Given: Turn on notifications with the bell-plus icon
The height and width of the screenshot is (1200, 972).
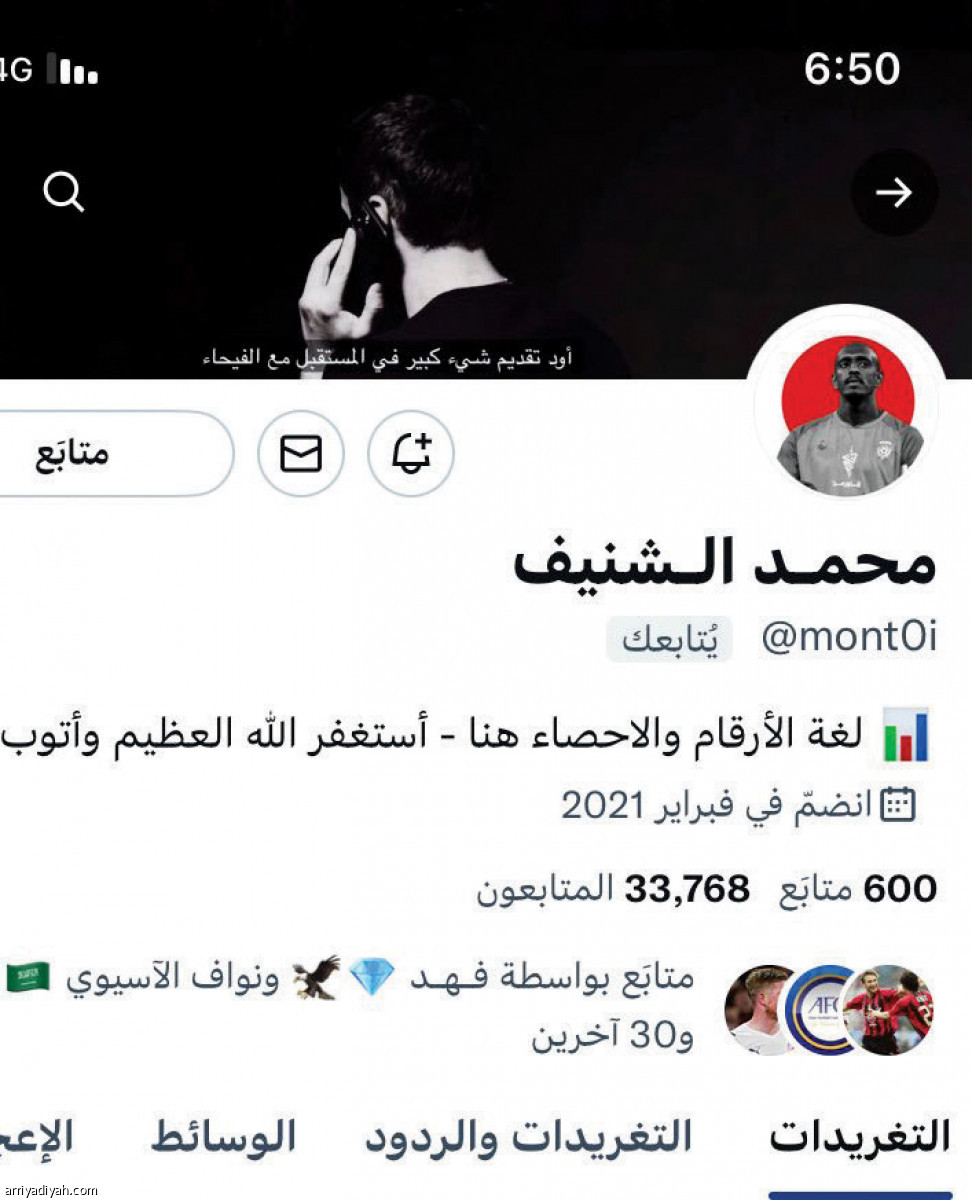Looking at the screenshot, I should tap(411, 454).
